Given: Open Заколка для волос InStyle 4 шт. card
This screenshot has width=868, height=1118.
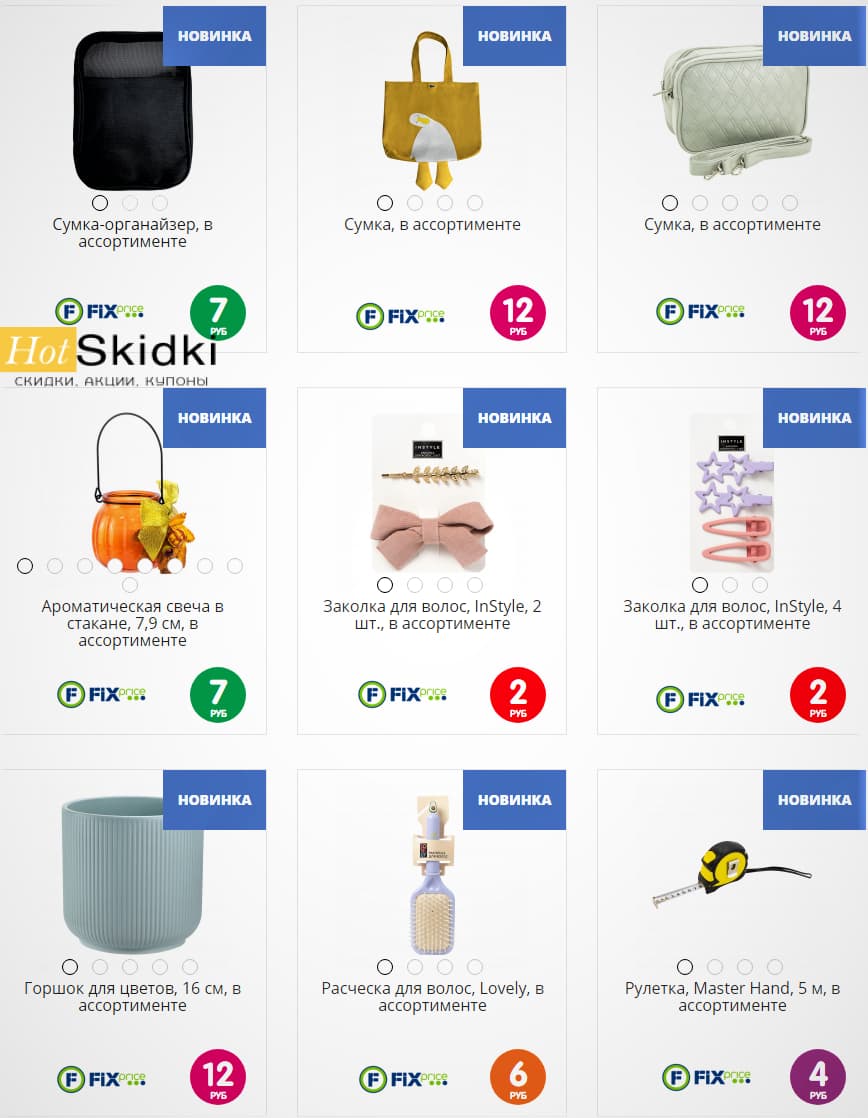Looking at the screenshot, I should (732, 615).
